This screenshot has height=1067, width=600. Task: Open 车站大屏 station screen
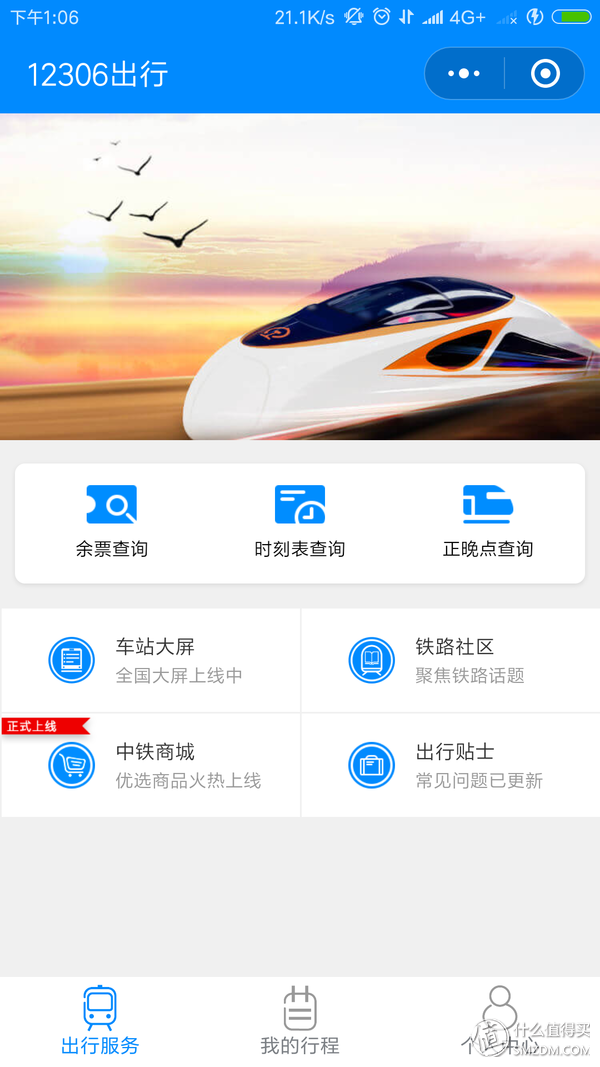[x=150, y=661]
